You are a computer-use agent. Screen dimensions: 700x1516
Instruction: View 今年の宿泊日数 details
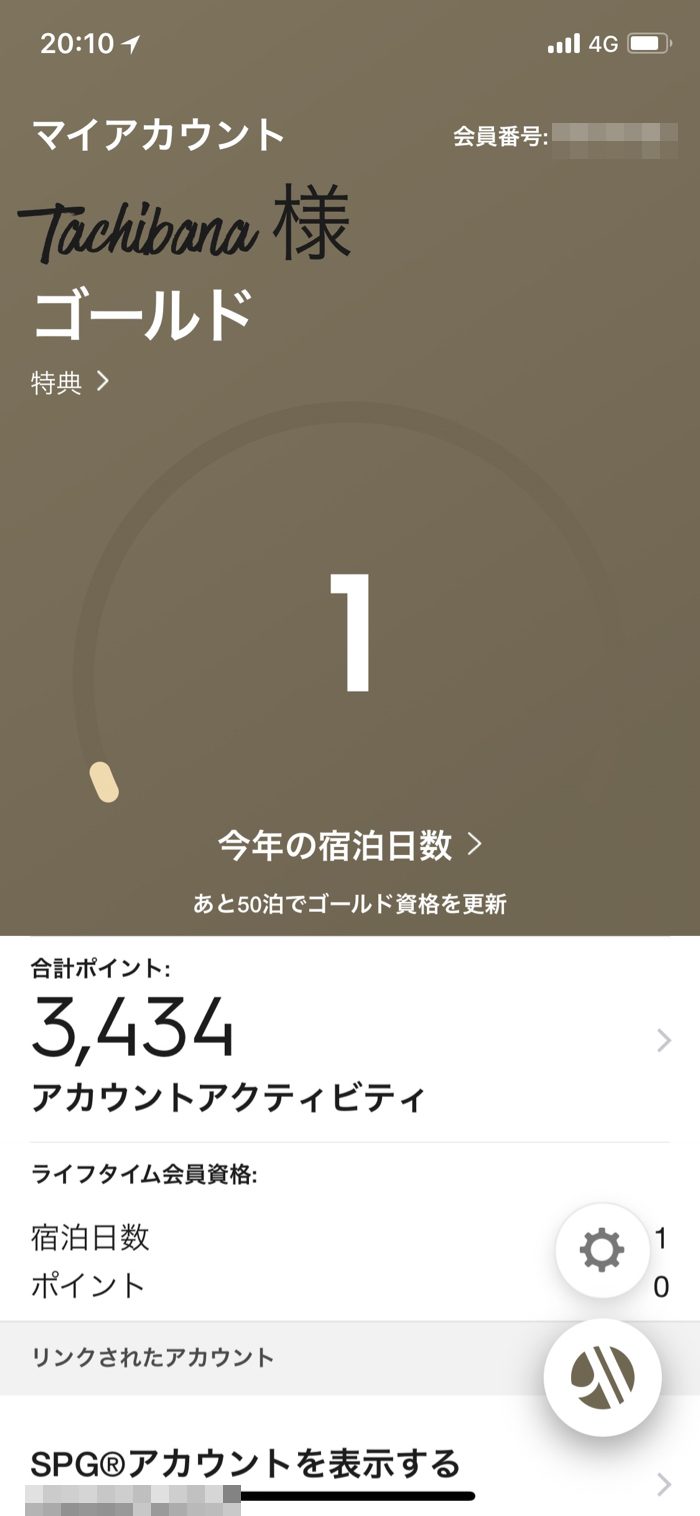[350, 846]
